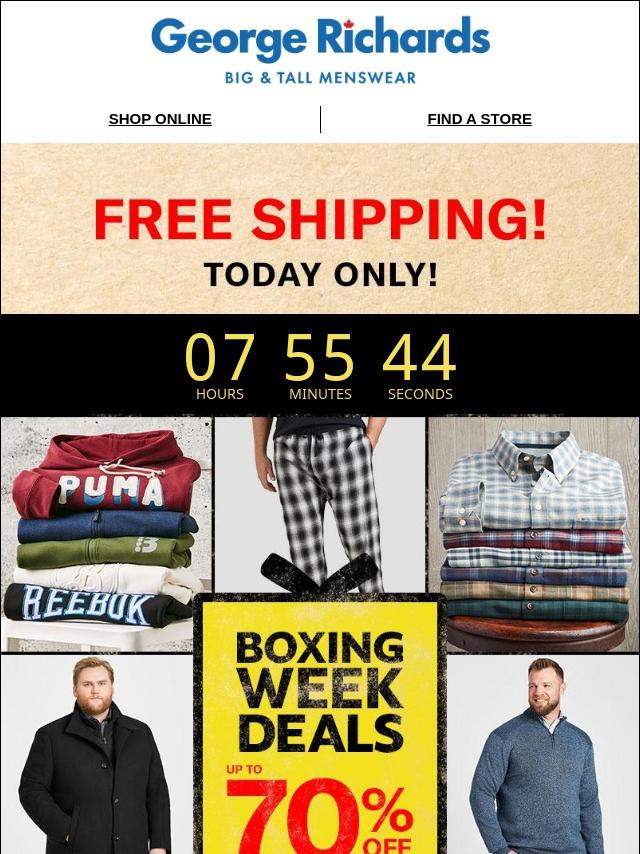Open the SHOP ONLINE link
Image resolution: width=640 pixels, height=854 pixels.
pos(160,119)
